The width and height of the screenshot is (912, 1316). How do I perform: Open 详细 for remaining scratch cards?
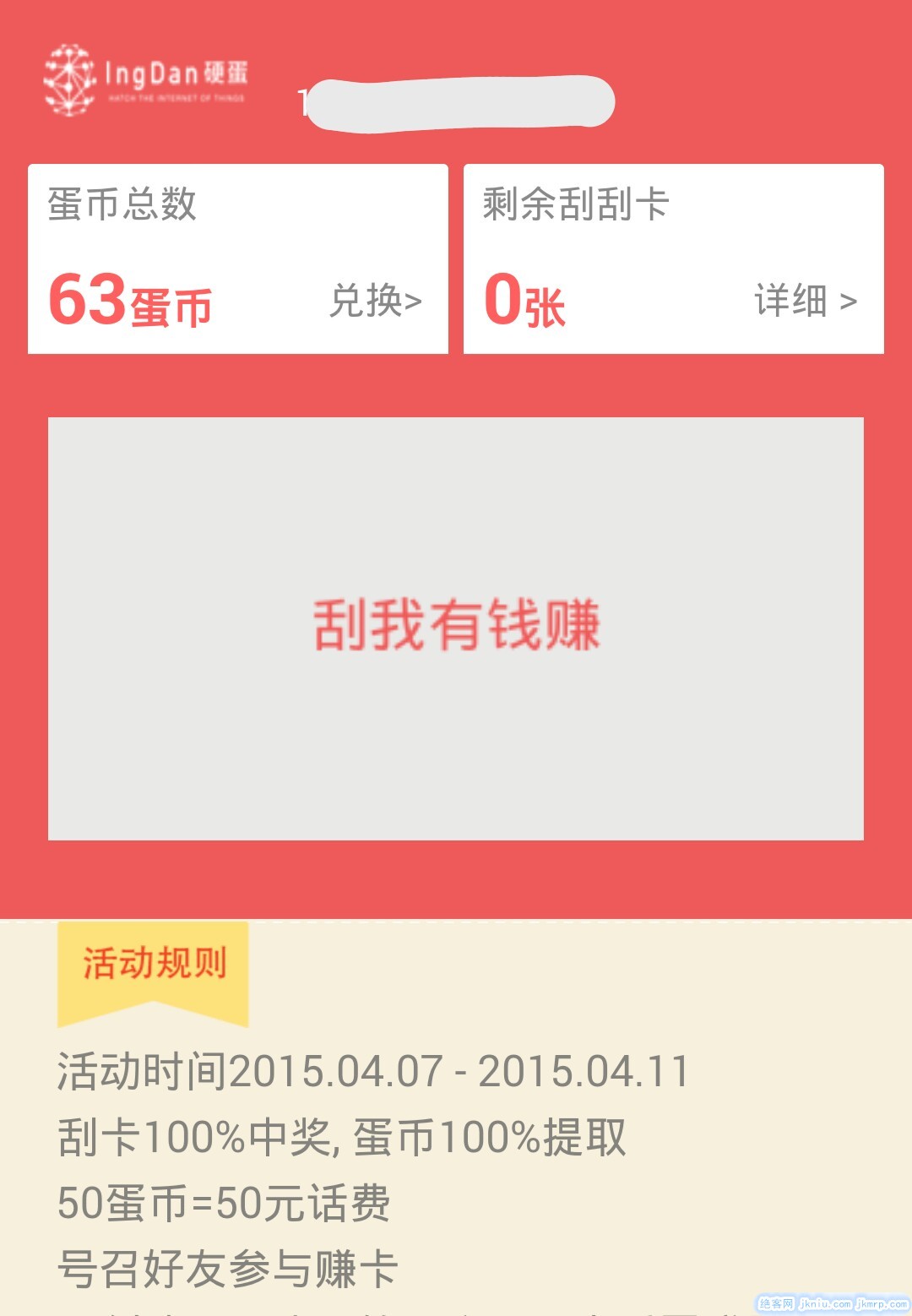point(805,301)
